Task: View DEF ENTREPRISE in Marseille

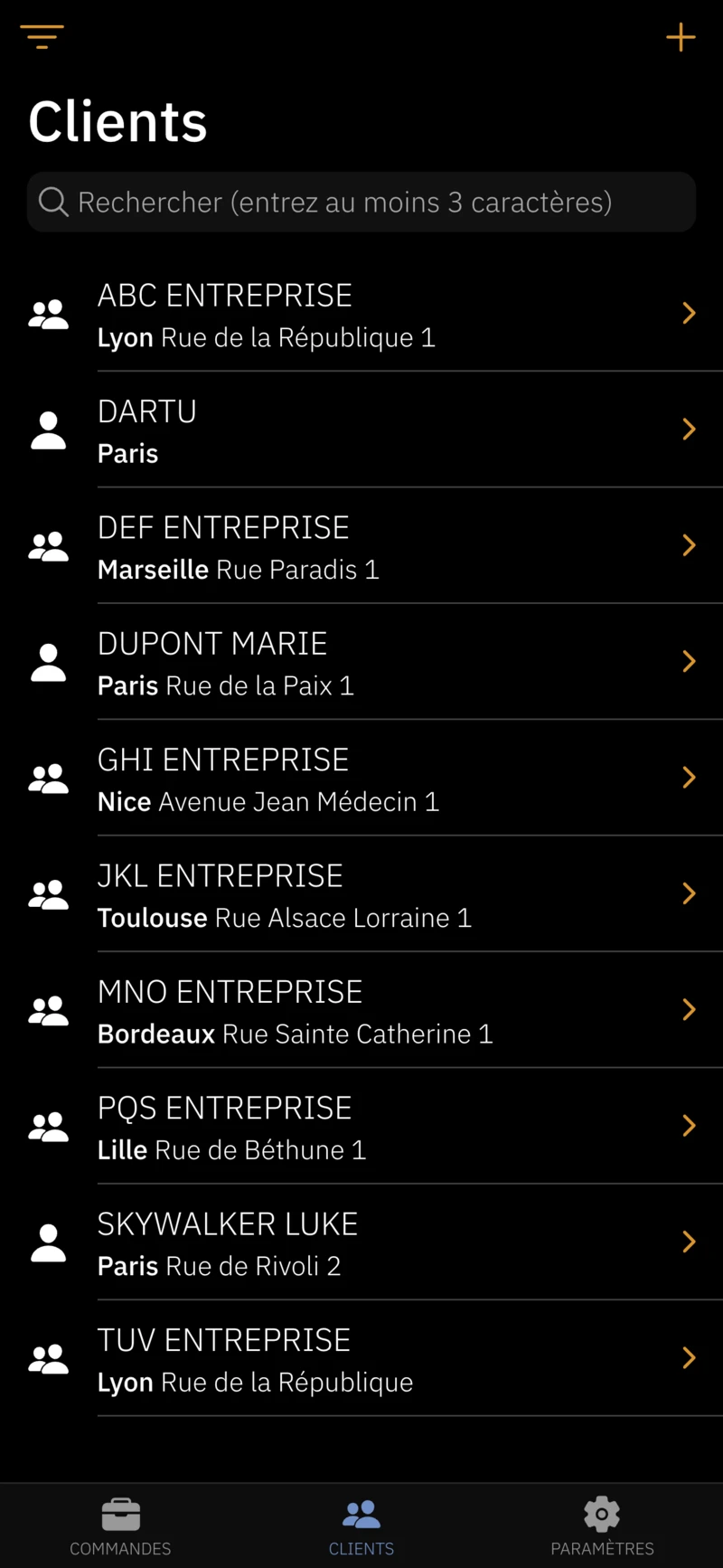Action: [x=361, y=546]
